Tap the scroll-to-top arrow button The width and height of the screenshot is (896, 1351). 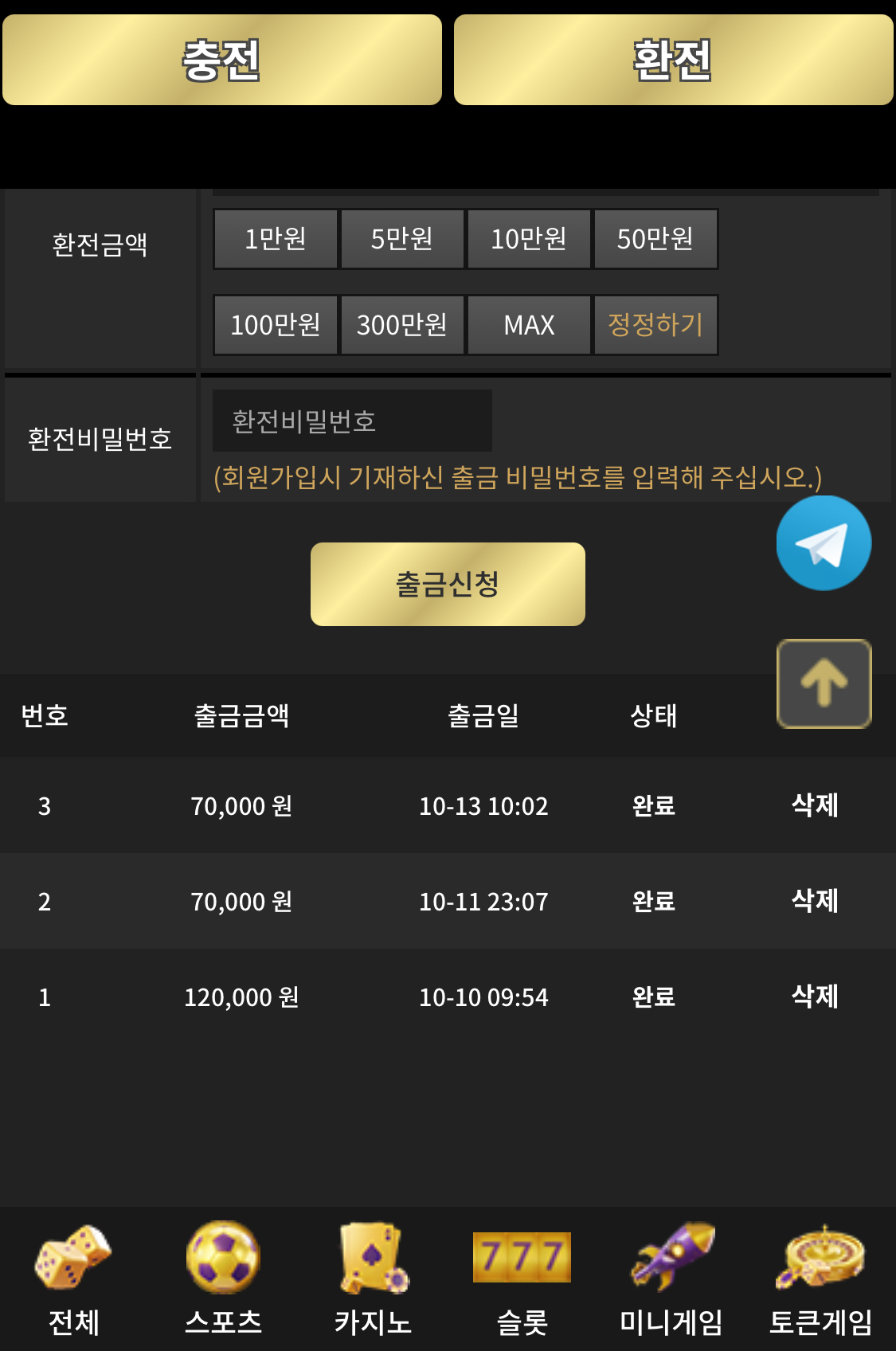(824, 683)
